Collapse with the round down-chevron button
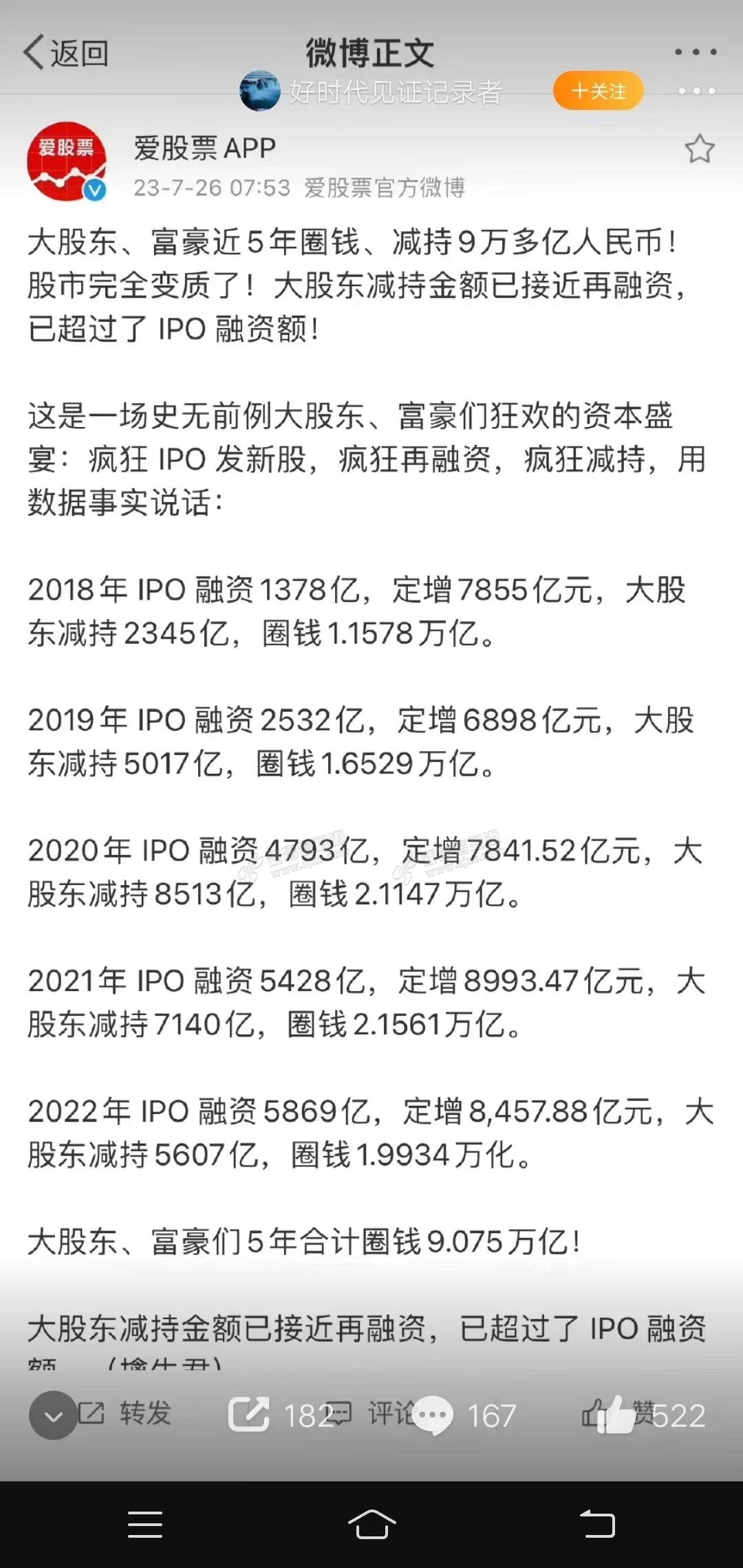 coord(53,1415)
